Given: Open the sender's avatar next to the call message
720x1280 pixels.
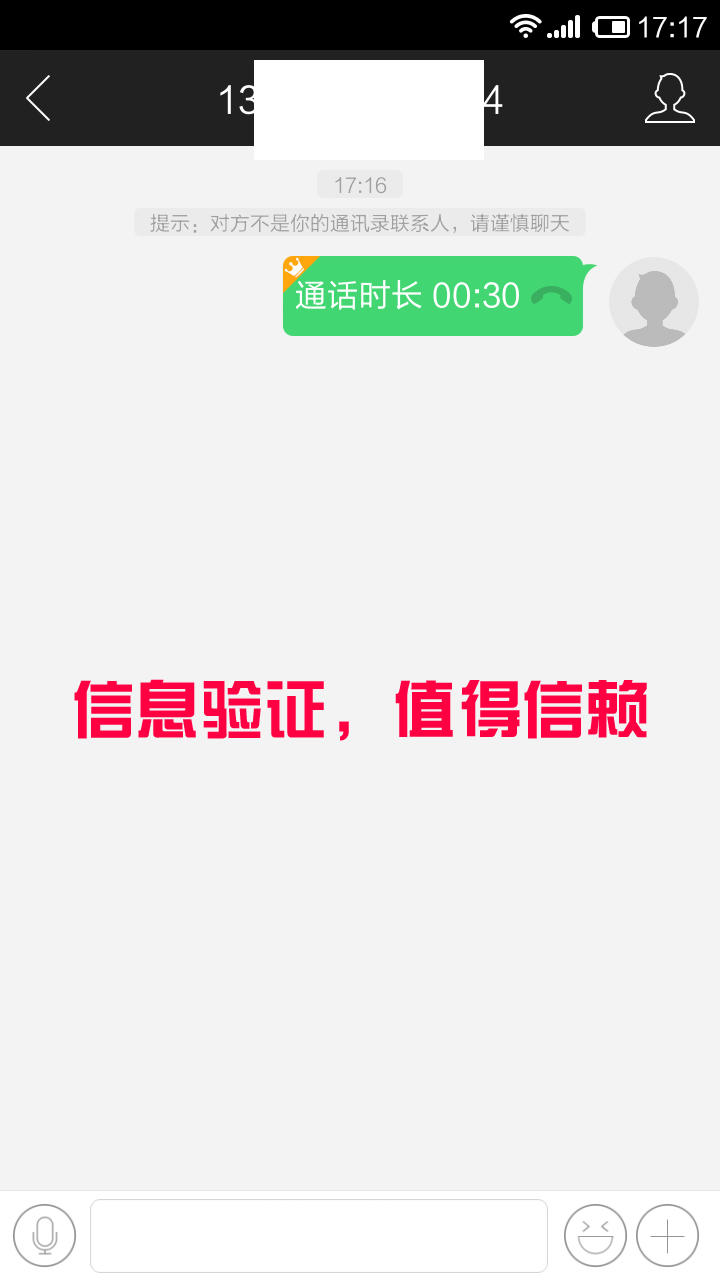Looking at the screenshot, I should pos(653,302).
